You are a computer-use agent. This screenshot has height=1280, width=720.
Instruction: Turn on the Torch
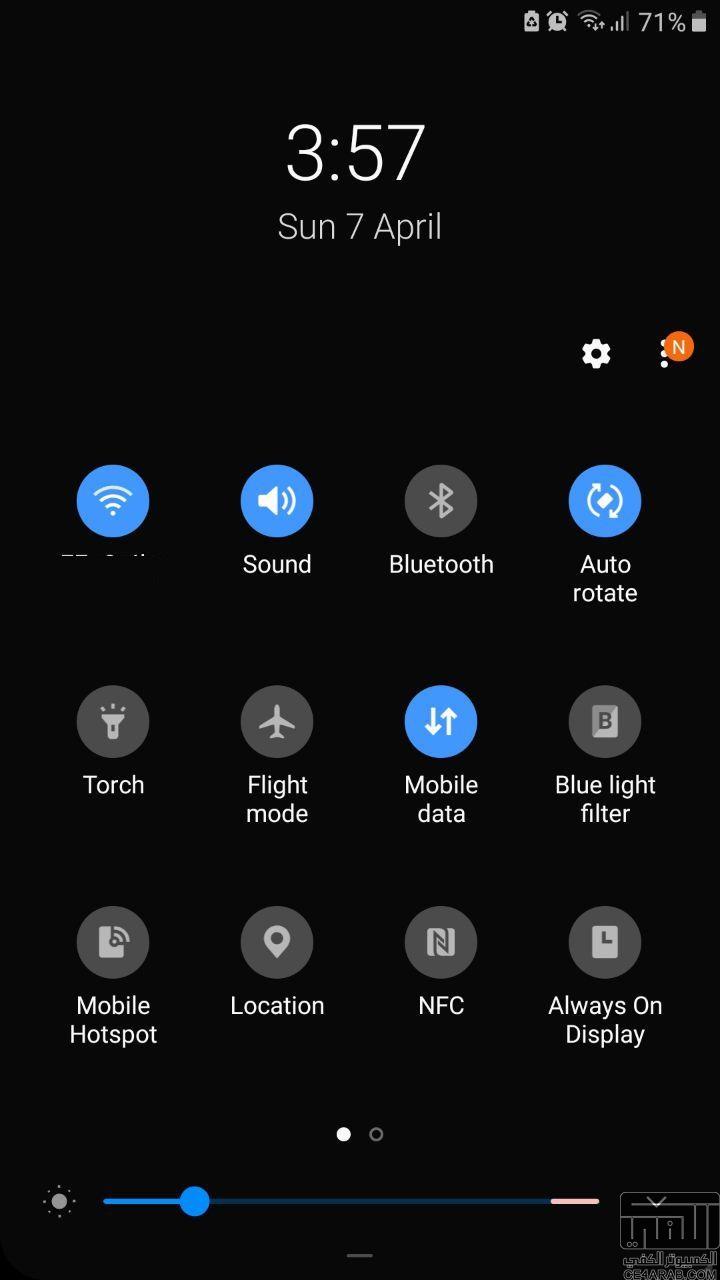point(113,721)
